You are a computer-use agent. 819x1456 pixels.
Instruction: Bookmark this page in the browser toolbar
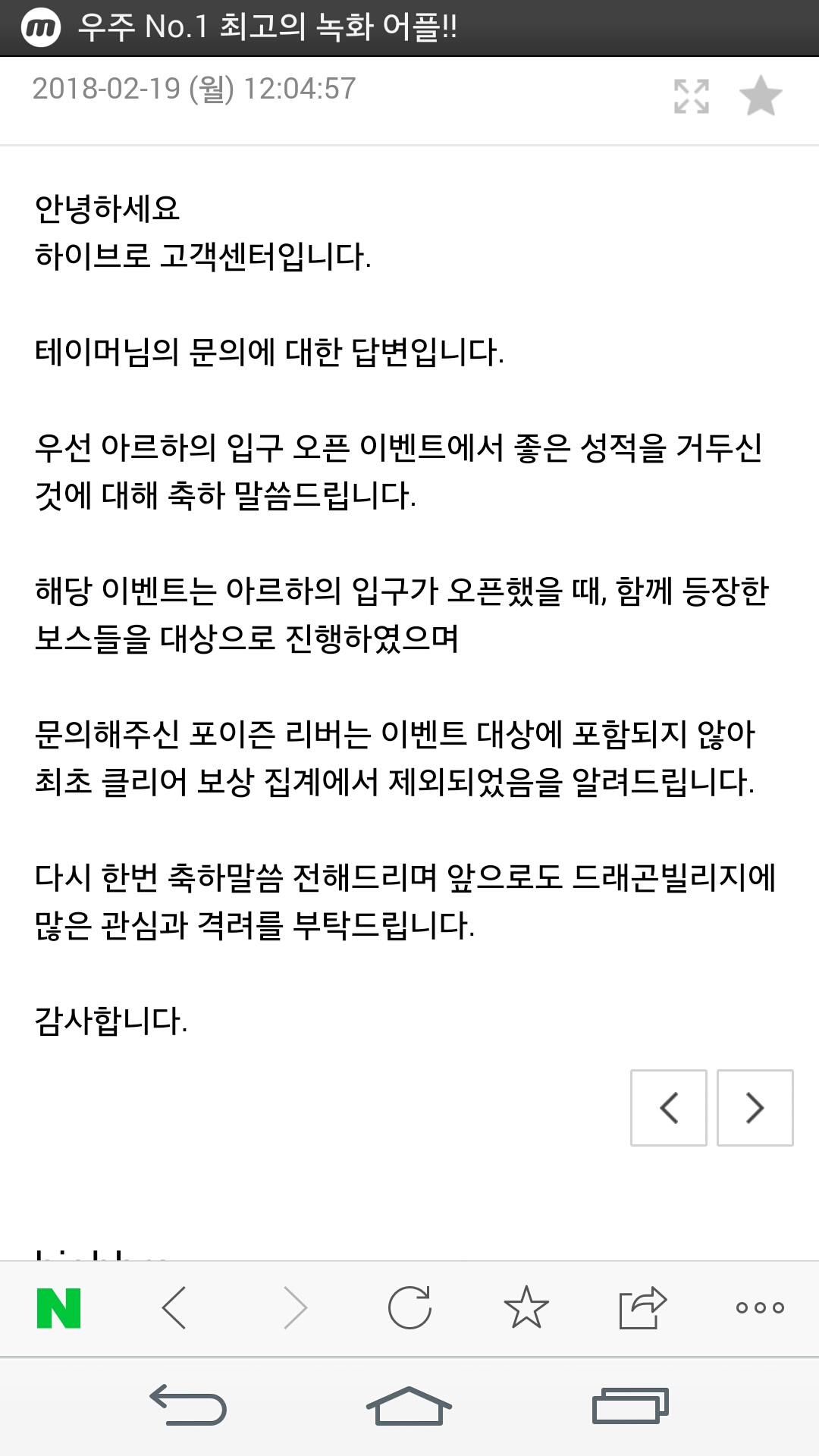(x=526, y=1308)
